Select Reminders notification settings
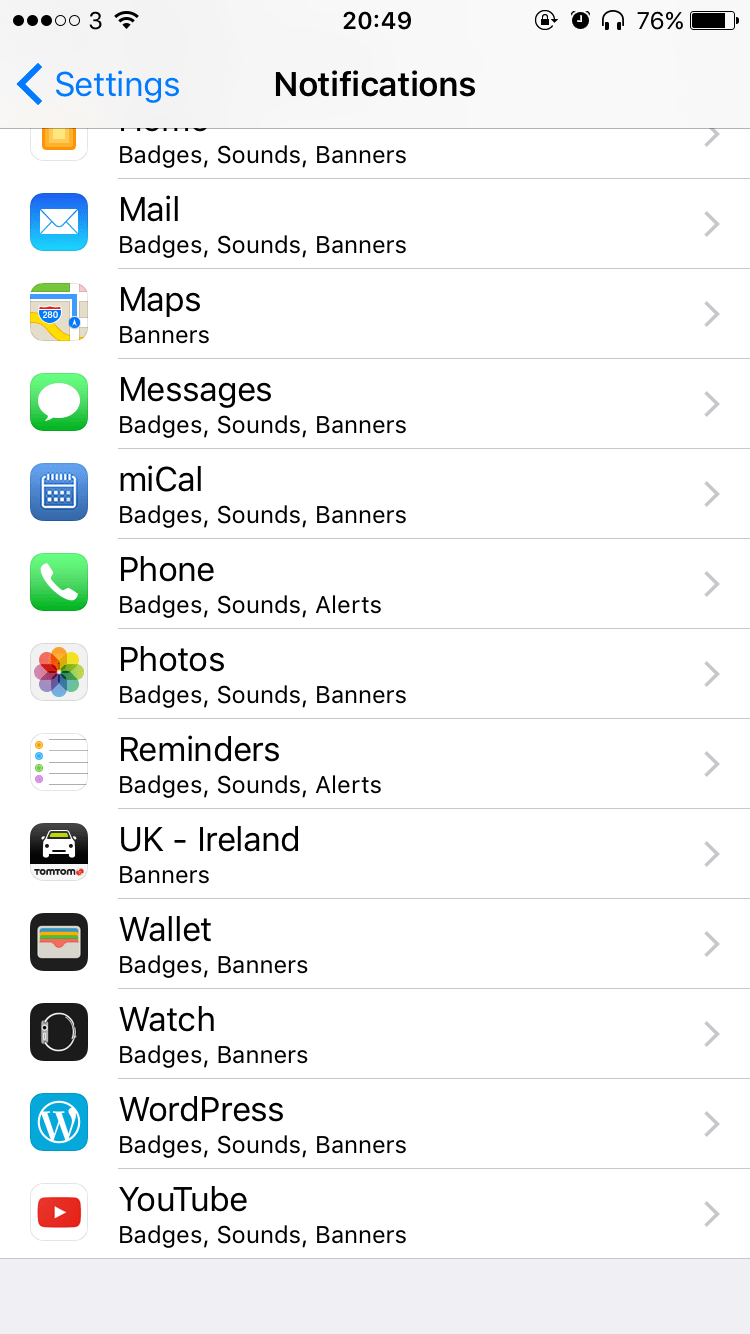Viewport: 750px width, 1334px height. [x=375, y=764]
